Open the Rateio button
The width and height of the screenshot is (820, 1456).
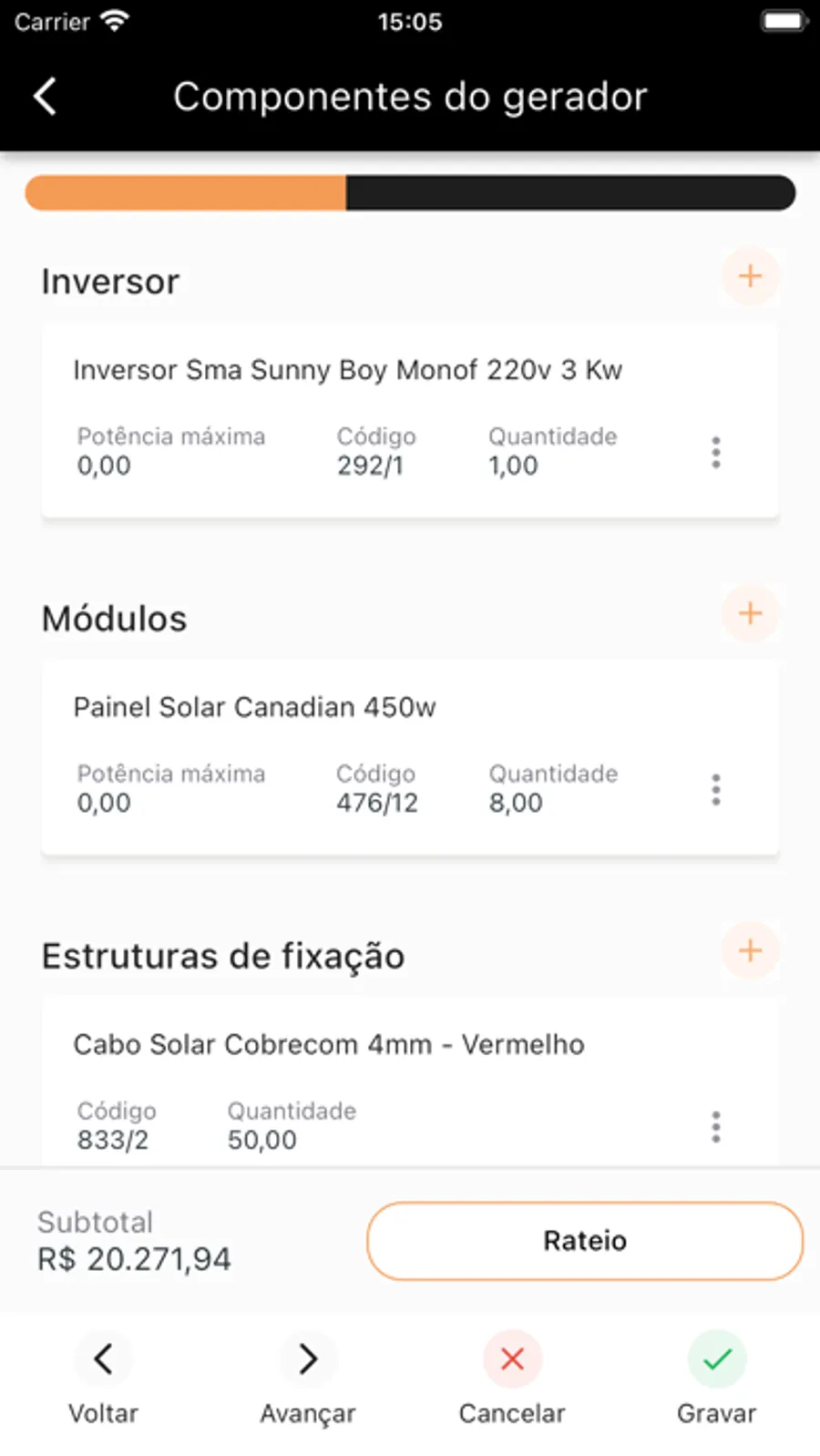click(x=585, y=1240)
